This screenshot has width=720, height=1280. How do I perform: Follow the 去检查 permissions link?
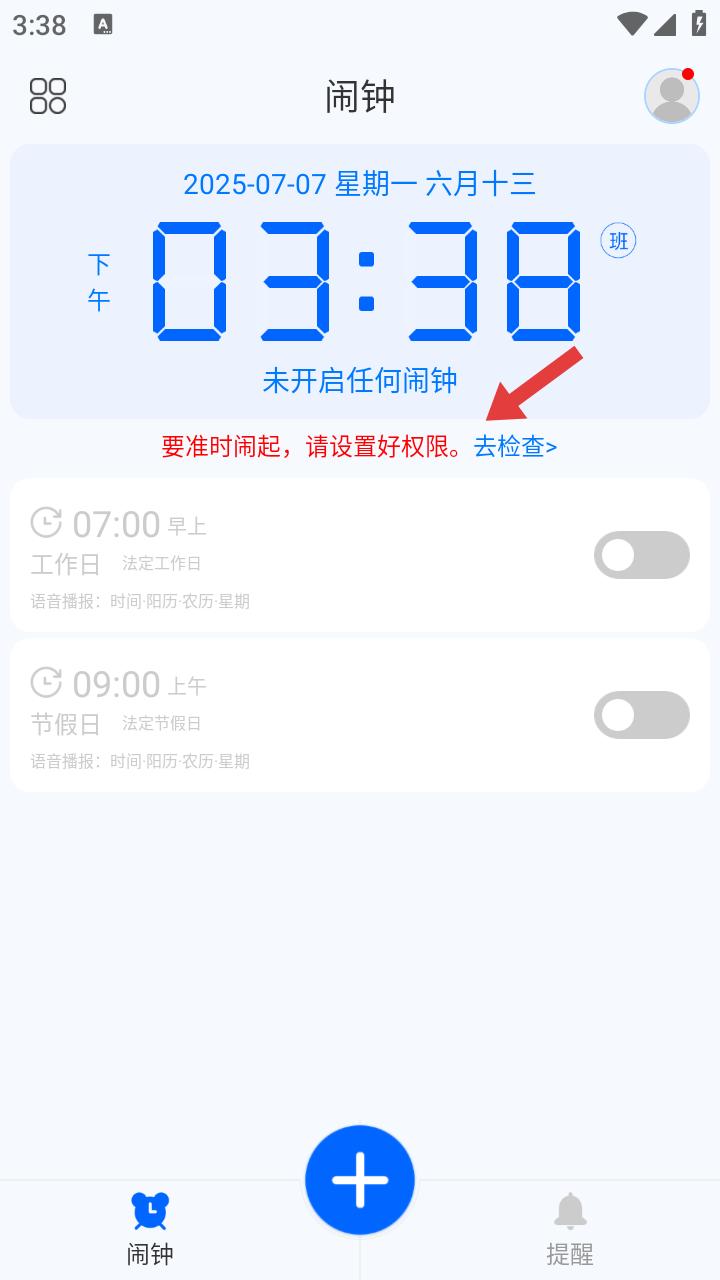pyautogui.click(x=515, y=446)
